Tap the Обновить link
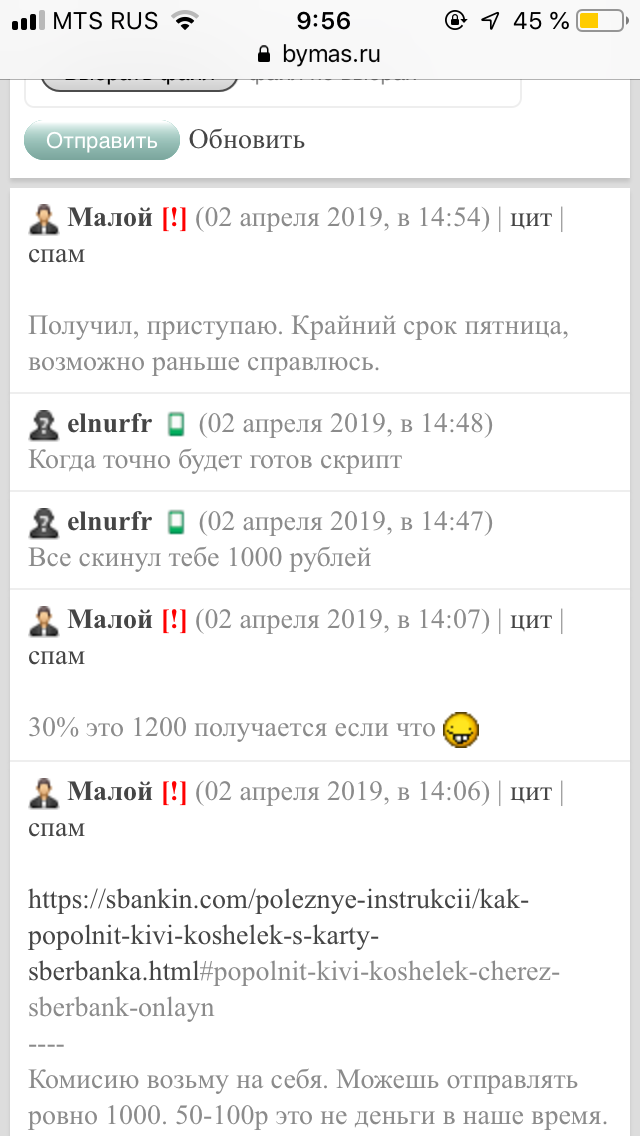The width and height of the screenshot is (640, 1136). pyautogui.click(x=246, y=140)
